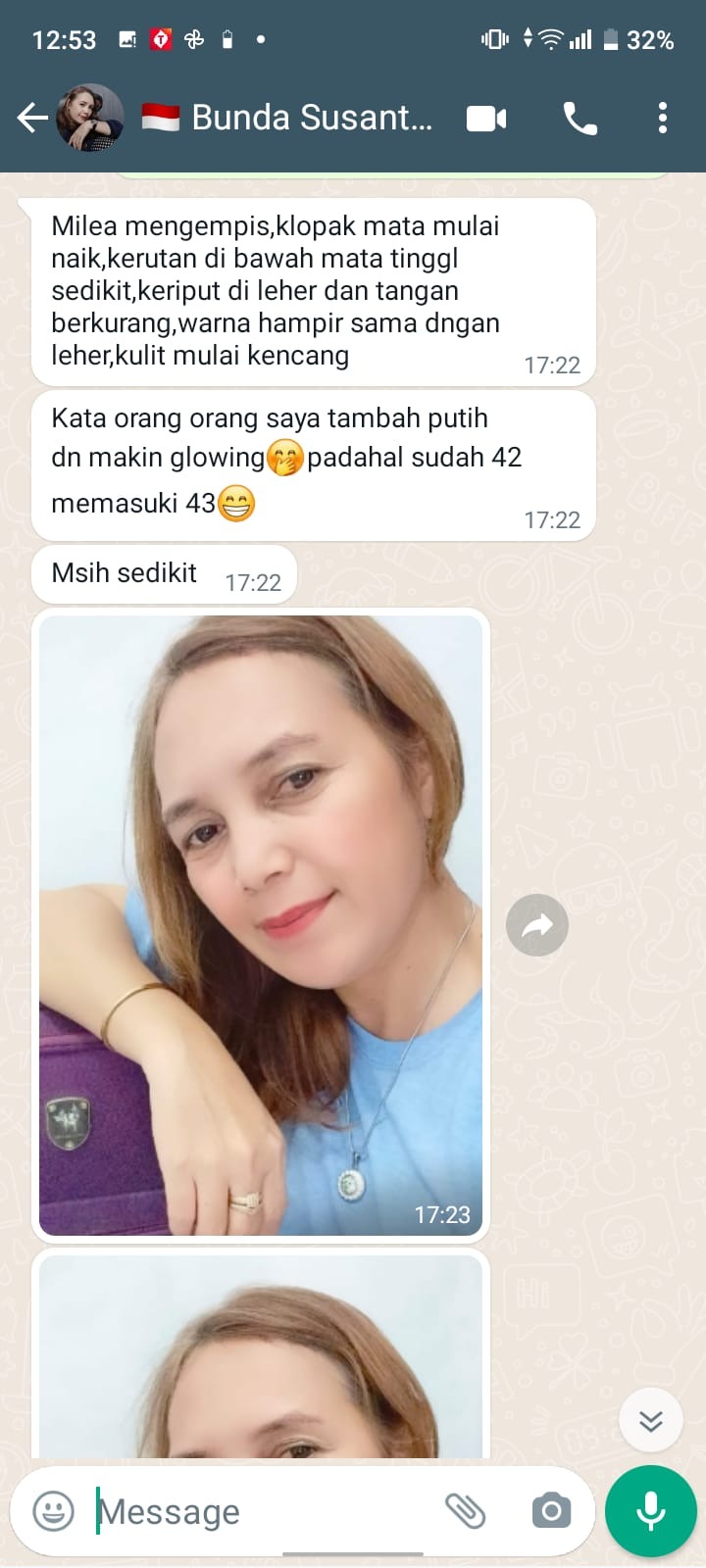Open the camera from the message bar
This screenshot has width=706, height=1568.
tap(551, 1511)
